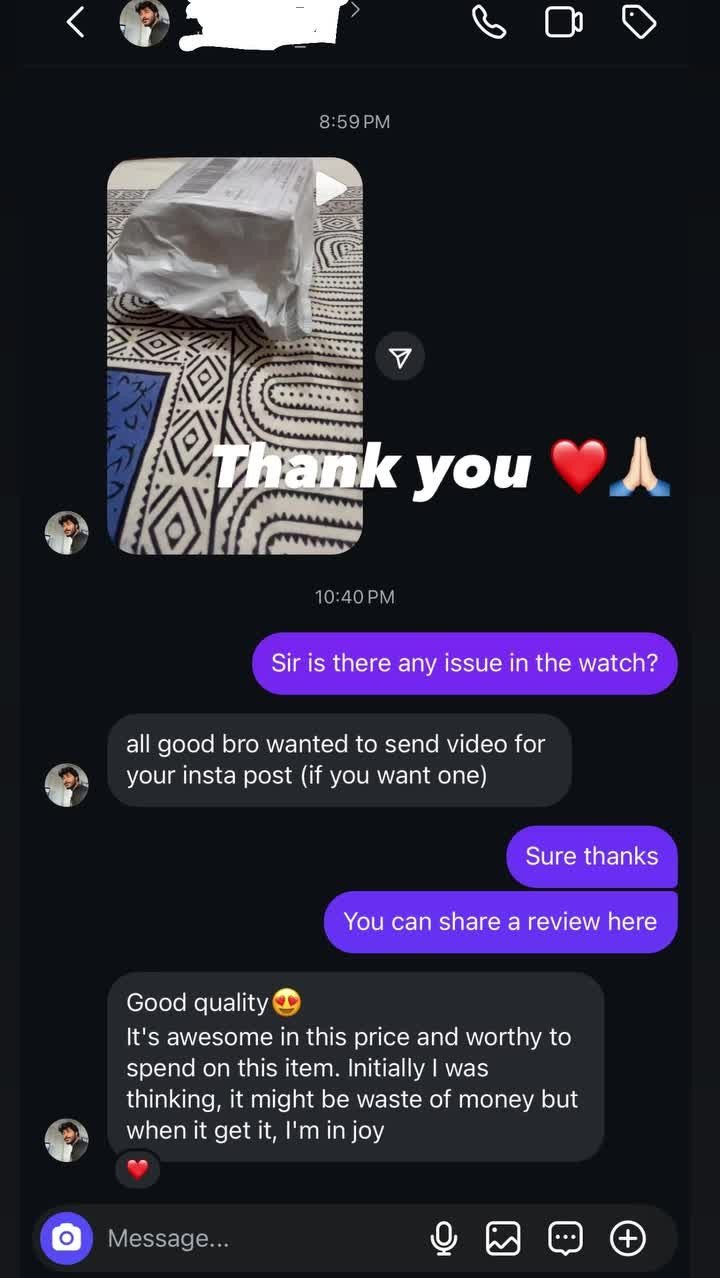720x1278 pixels.
Task: Forward the shared video using the send arrow
Action: click(x=400, y=355)
